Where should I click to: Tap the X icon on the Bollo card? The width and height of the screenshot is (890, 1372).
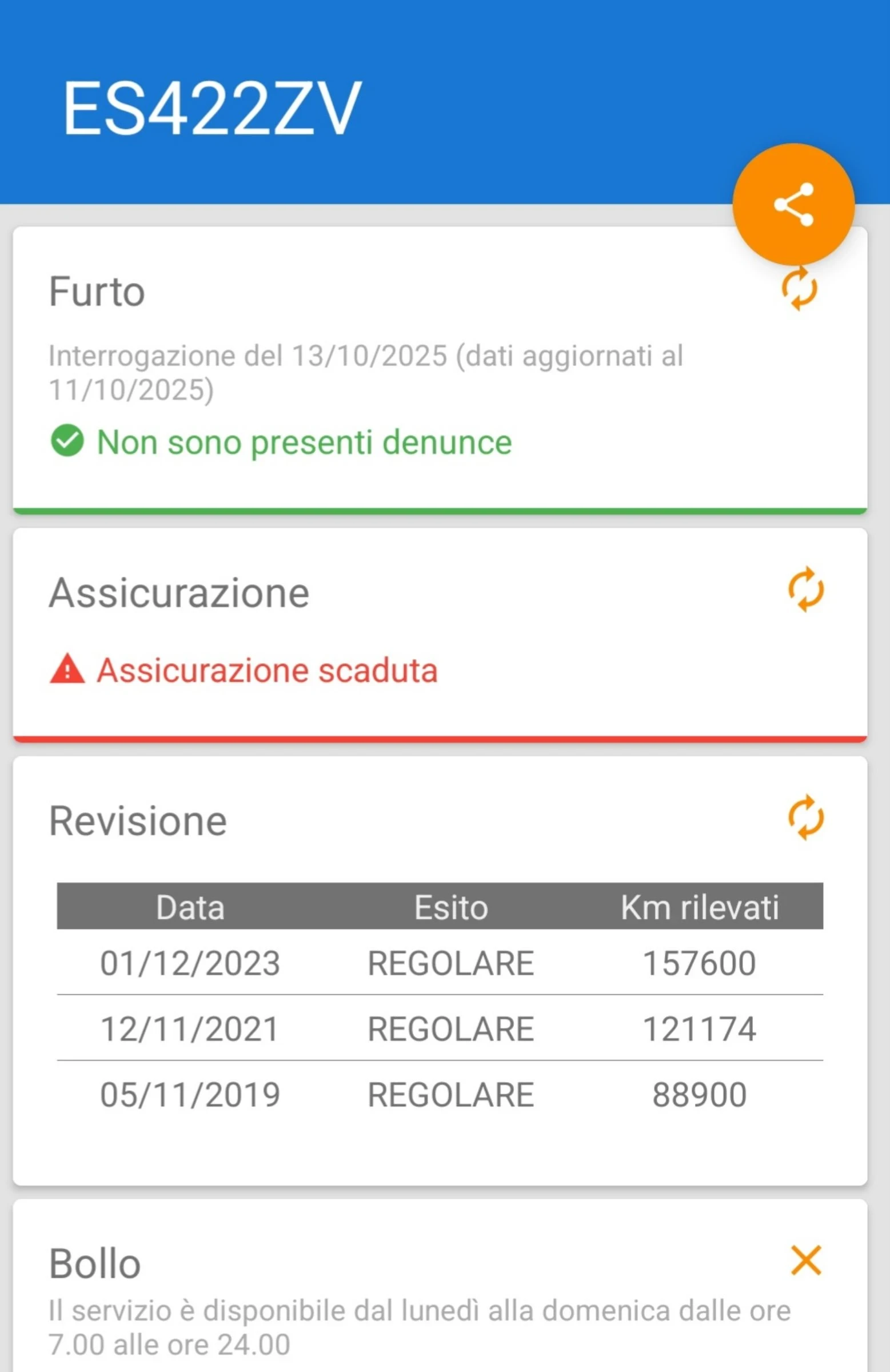point(806,1260)
